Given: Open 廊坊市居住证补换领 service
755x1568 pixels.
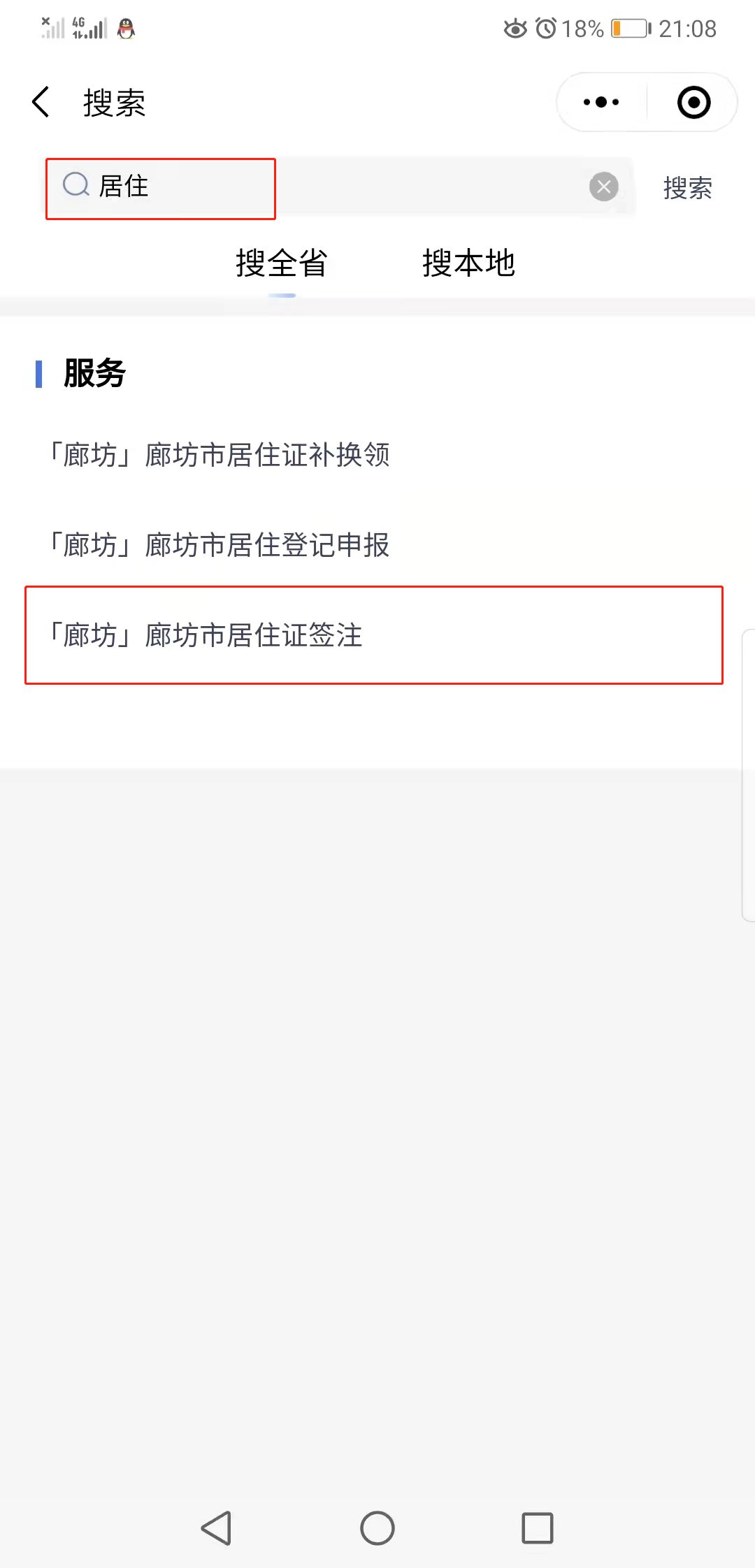Looking at the screenshot, I should tap(218, 455).
